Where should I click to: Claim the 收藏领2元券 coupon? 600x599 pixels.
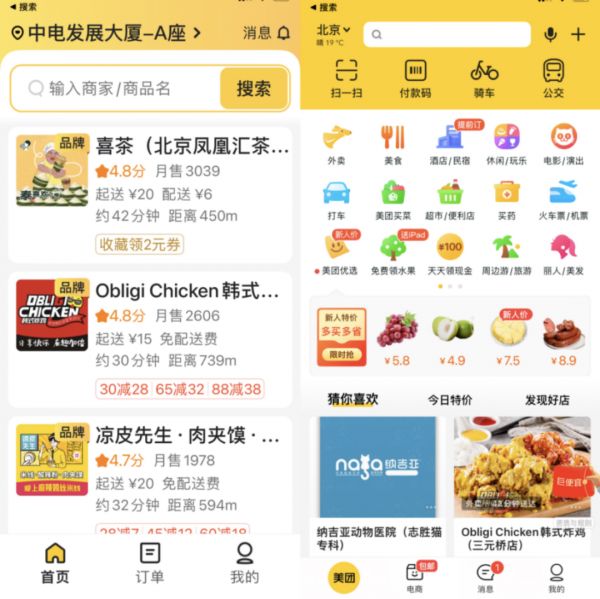[x=140, y=243]
